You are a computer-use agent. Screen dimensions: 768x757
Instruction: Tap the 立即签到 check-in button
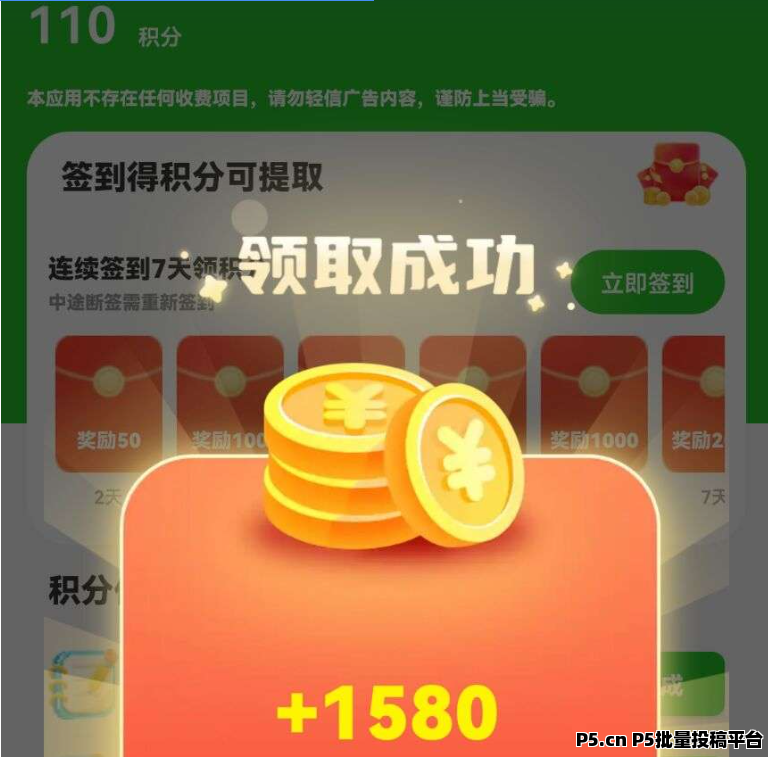[647, 282]
